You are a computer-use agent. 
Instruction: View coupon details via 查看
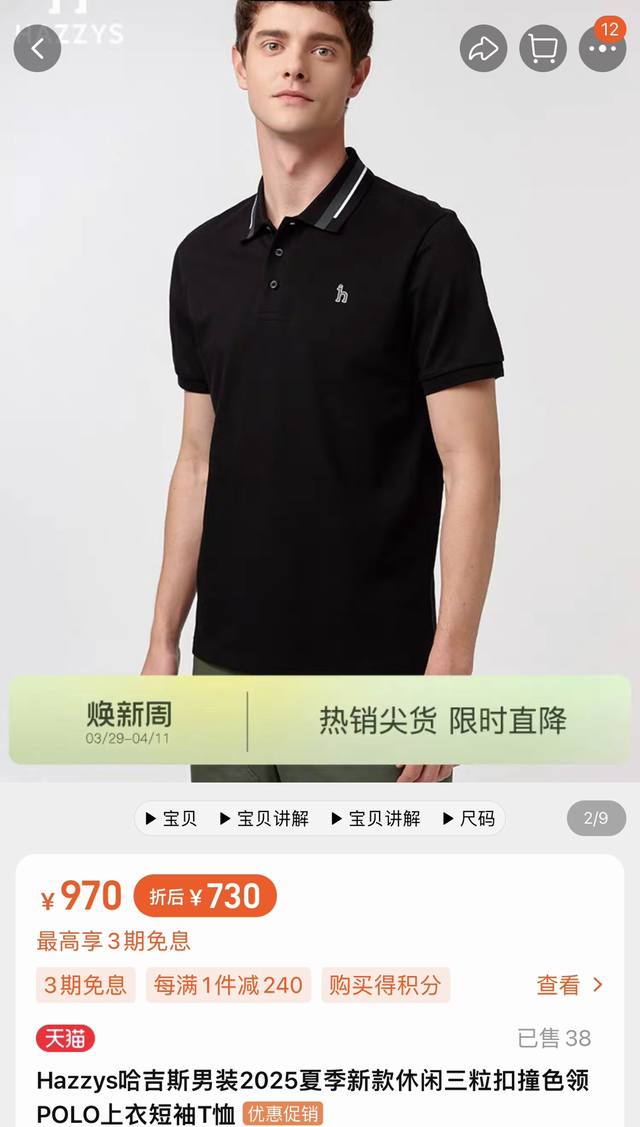pyautogui.click(x=570, y=985)
